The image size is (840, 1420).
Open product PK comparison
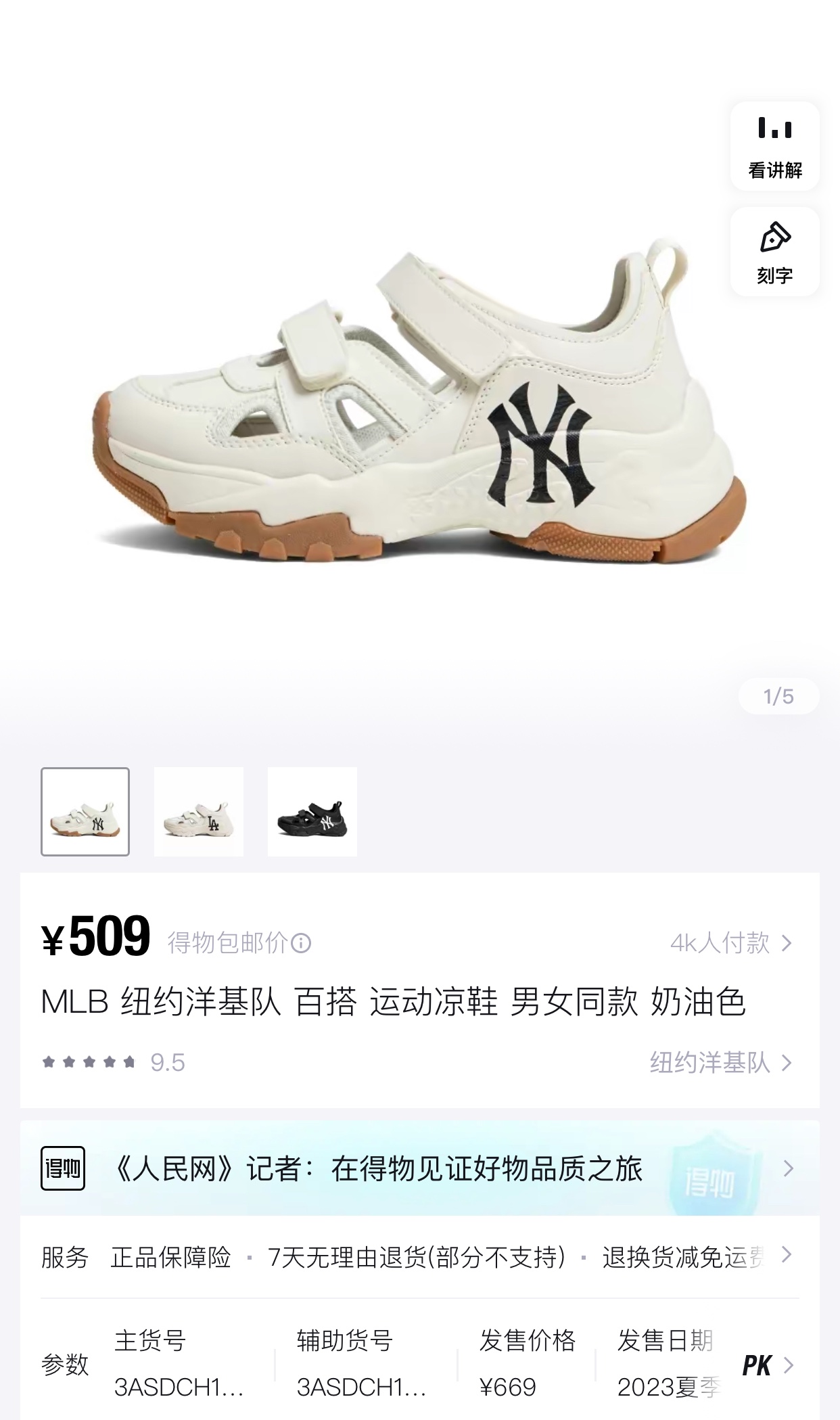coord(766,1365)
